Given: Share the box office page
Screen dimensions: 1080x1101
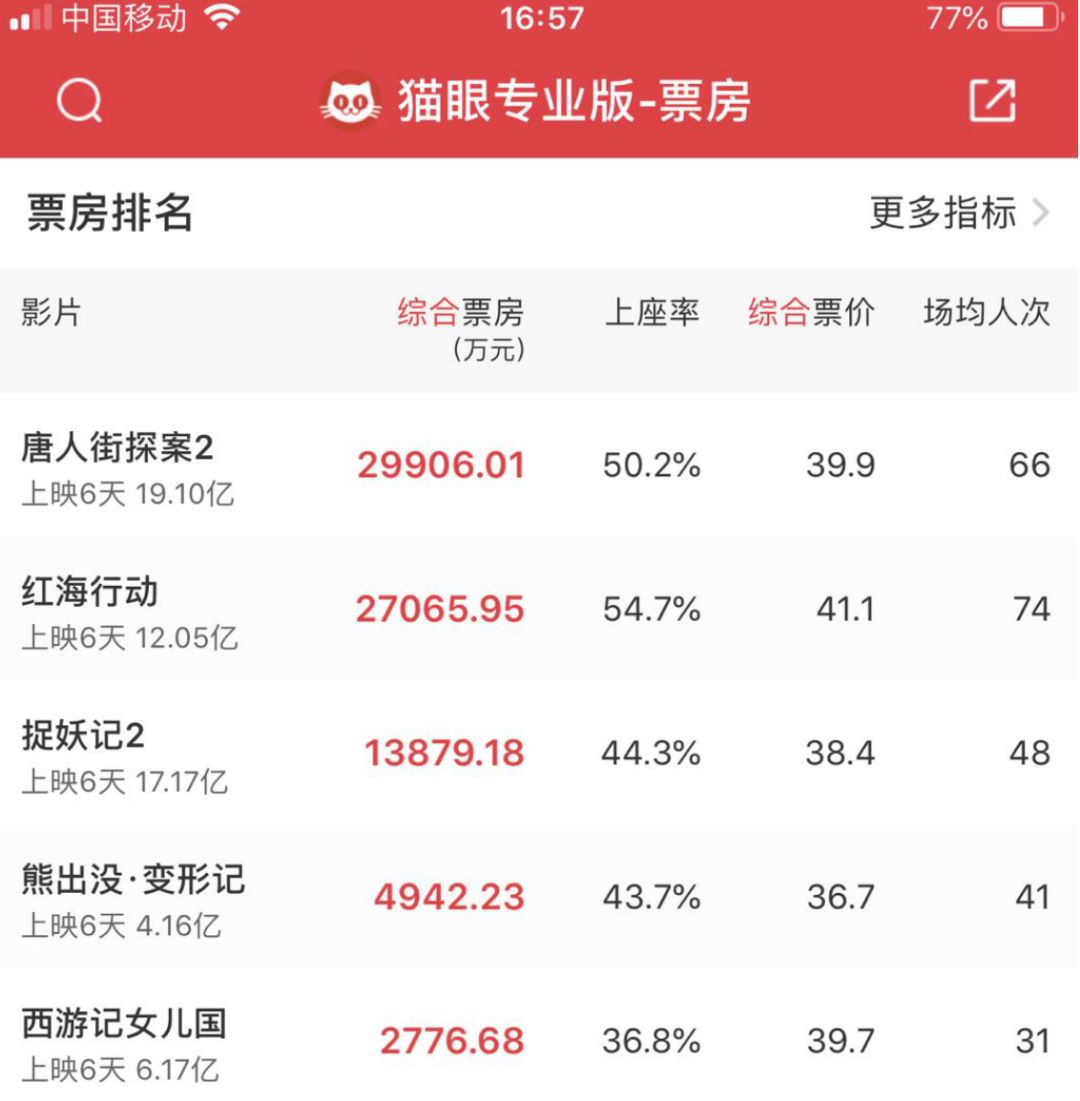Looking at the screenshot, I should click(992, 101).
